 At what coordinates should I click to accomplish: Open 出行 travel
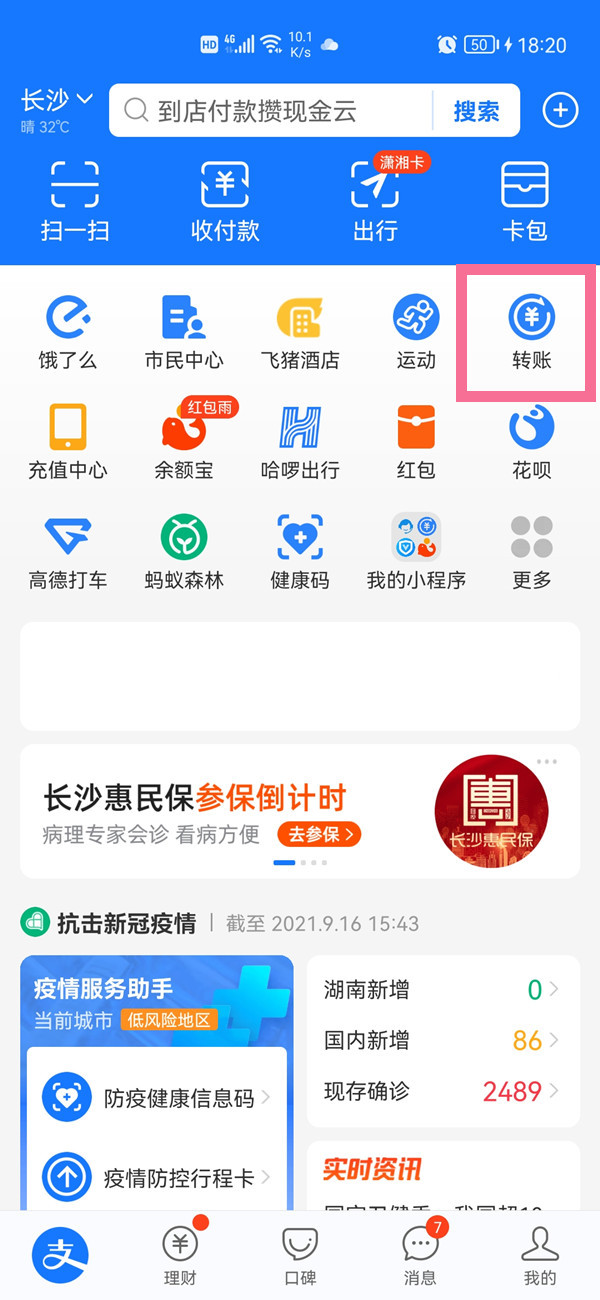tap(375, 201)
